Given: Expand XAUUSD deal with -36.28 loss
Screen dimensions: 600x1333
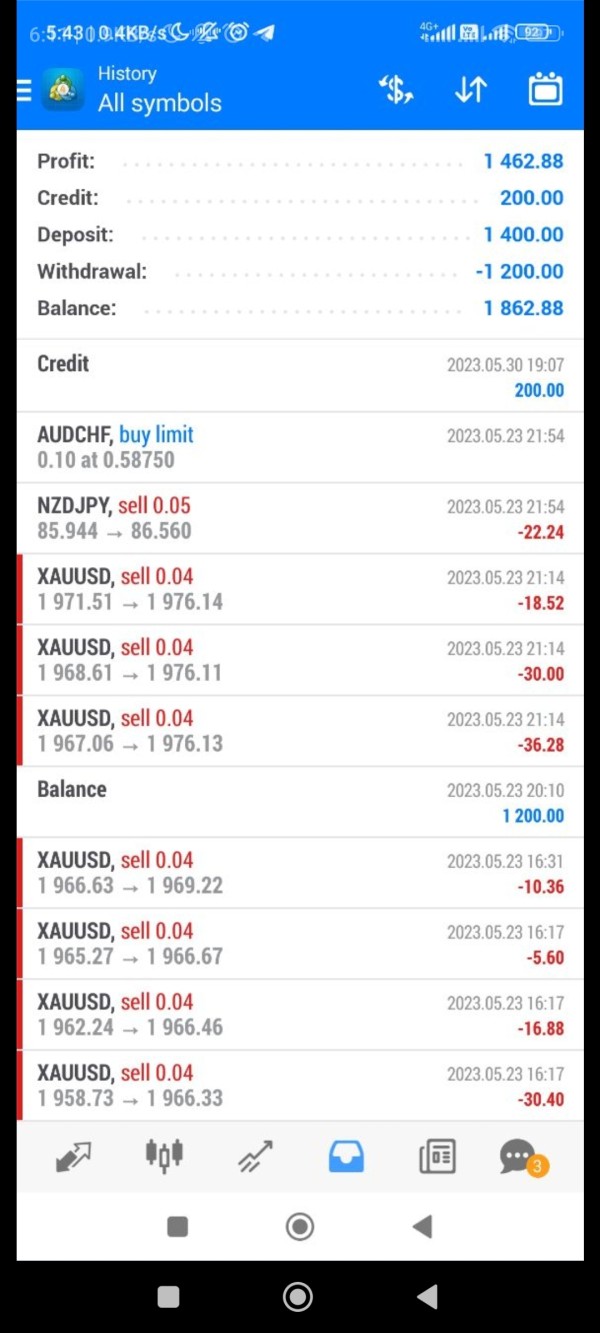Looking at the screenshot, I should coord(300,731).
